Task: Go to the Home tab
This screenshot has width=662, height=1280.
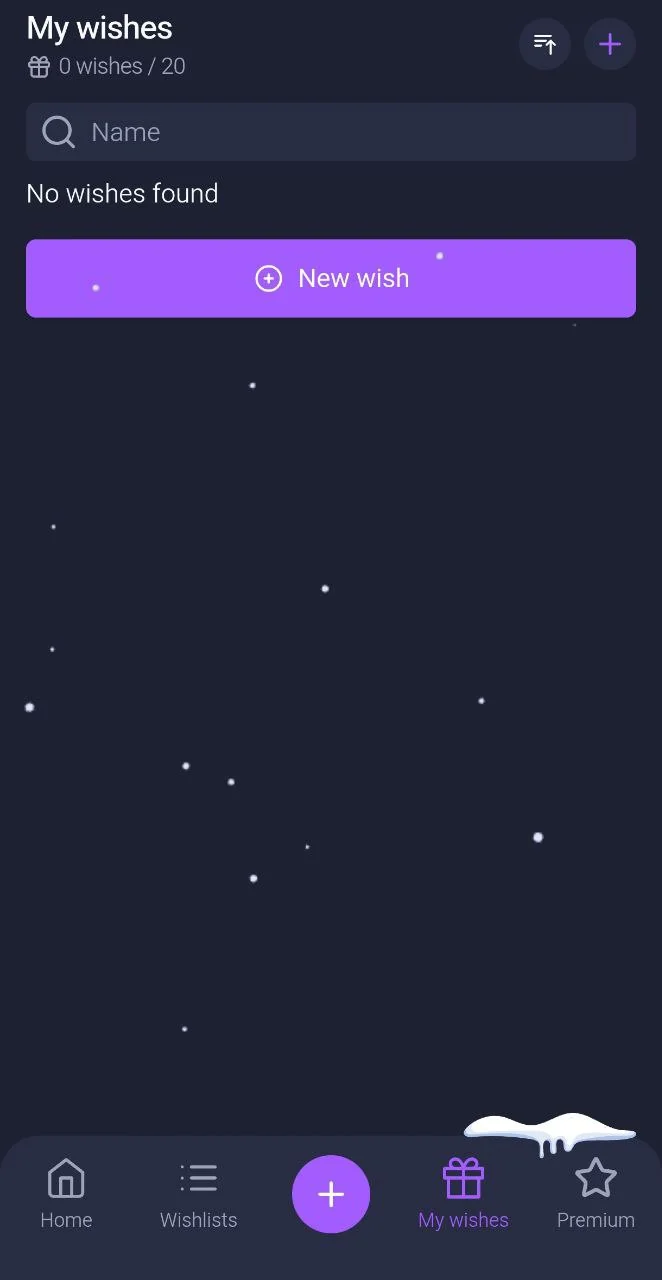Action: (66, 1194)
